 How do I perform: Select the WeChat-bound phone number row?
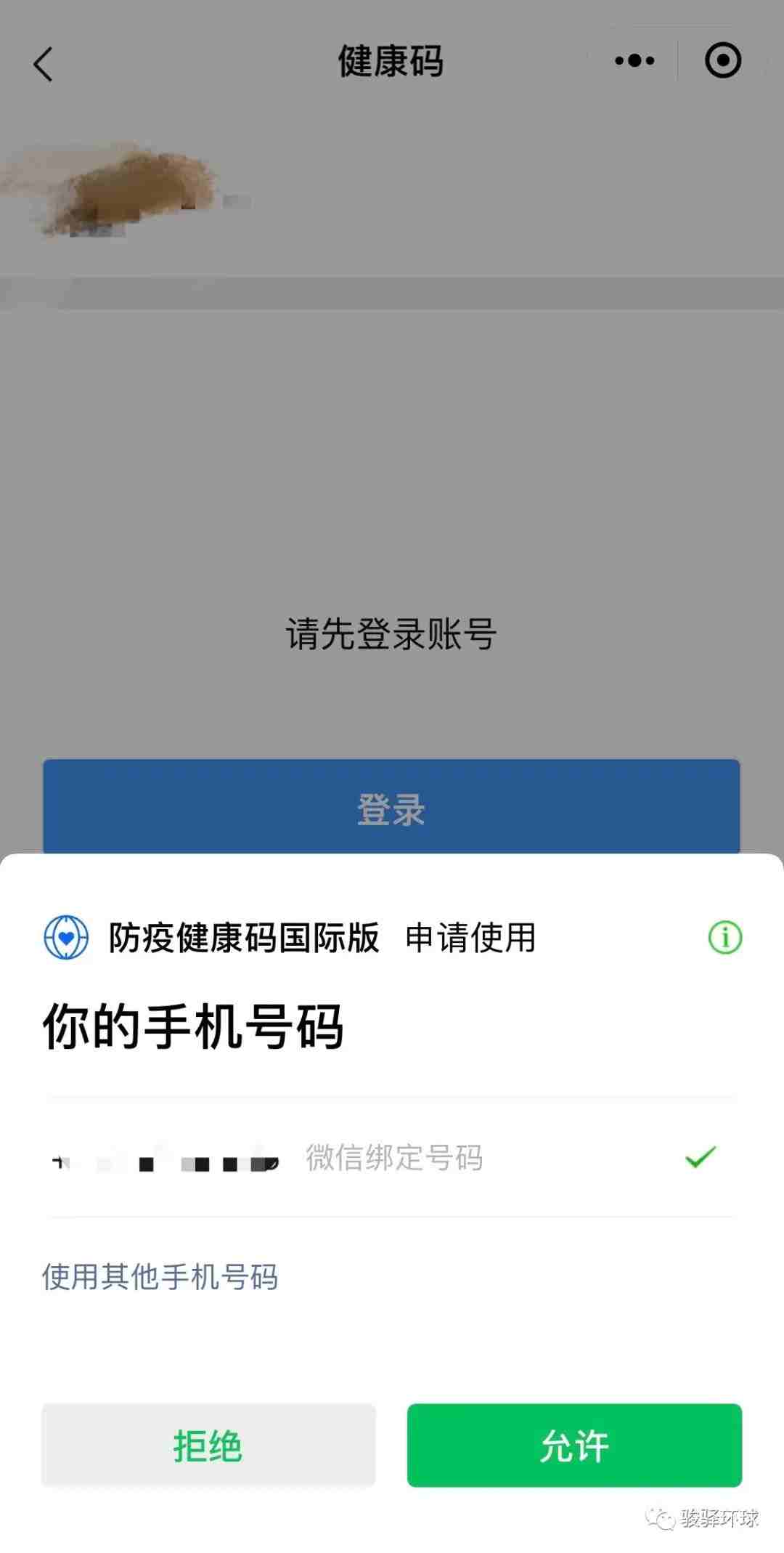(392, 1158)
